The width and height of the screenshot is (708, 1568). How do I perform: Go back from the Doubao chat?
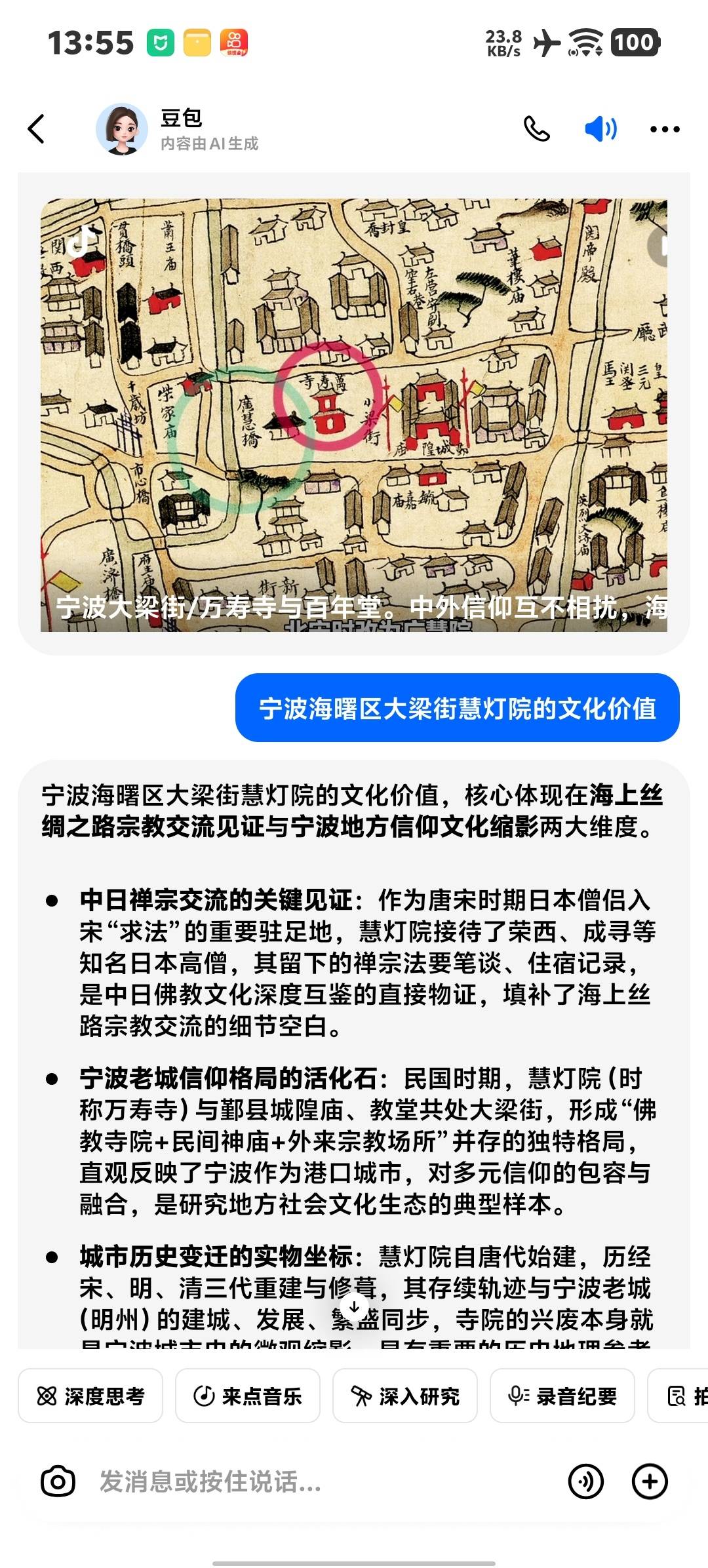click(x=37, y=128)
